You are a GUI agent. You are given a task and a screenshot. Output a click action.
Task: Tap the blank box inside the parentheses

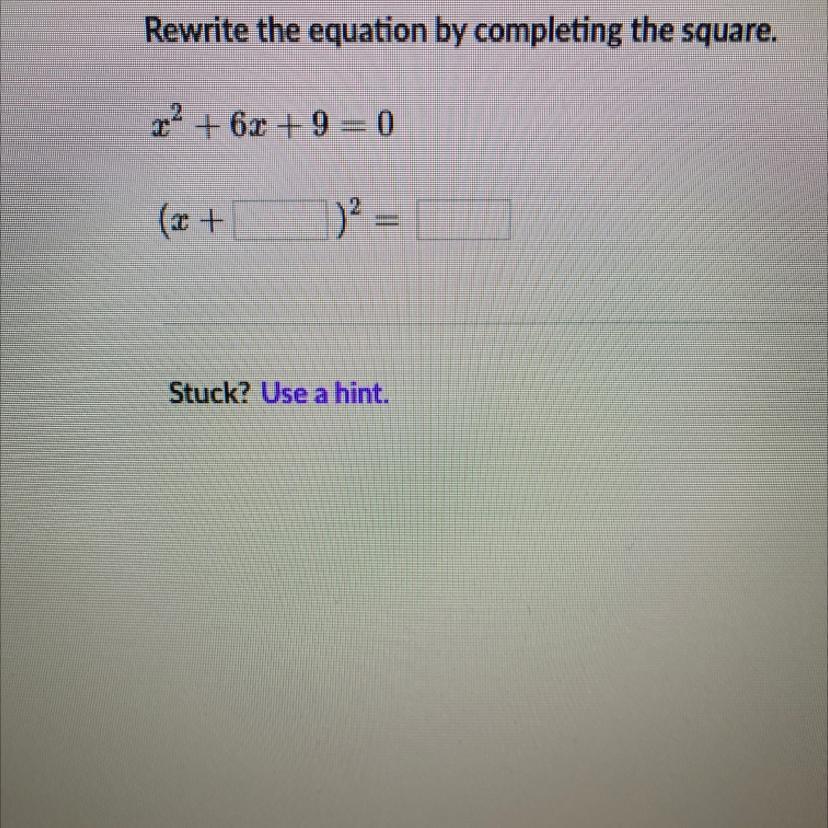point(280,220)
